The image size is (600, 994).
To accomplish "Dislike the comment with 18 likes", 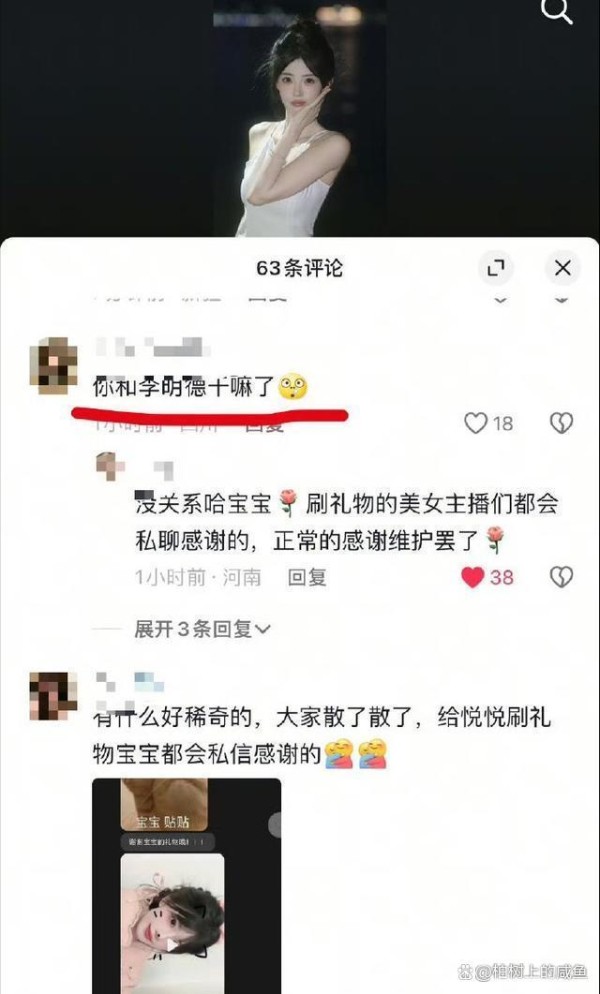I will coord(561,423).
